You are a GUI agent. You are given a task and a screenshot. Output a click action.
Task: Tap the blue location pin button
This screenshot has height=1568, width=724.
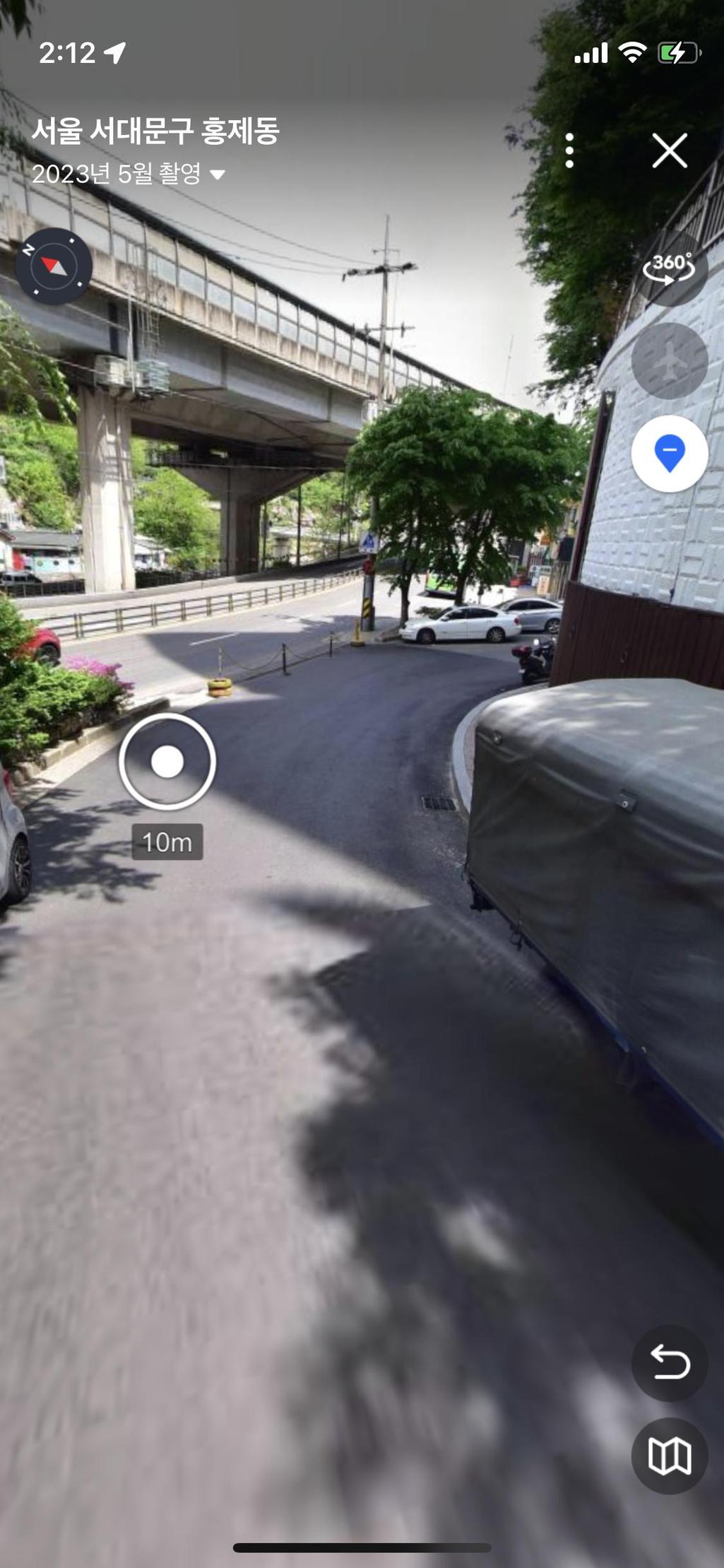[669, 453]
